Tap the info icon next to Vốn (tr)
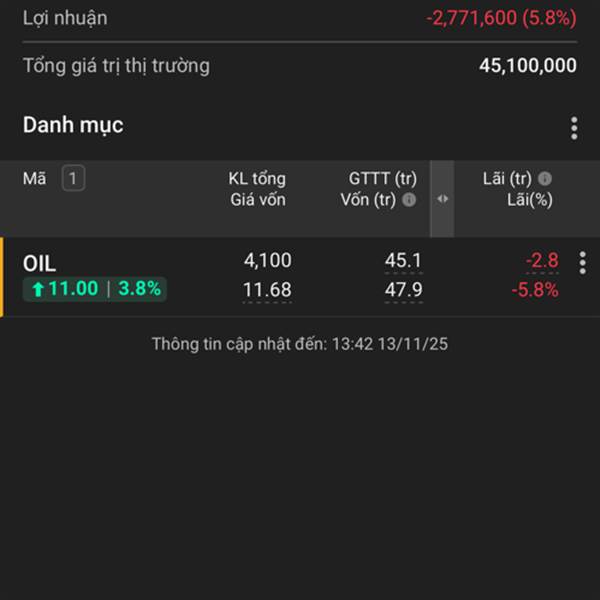The width and height of the screenshot is (600, 600). [409, 200]
